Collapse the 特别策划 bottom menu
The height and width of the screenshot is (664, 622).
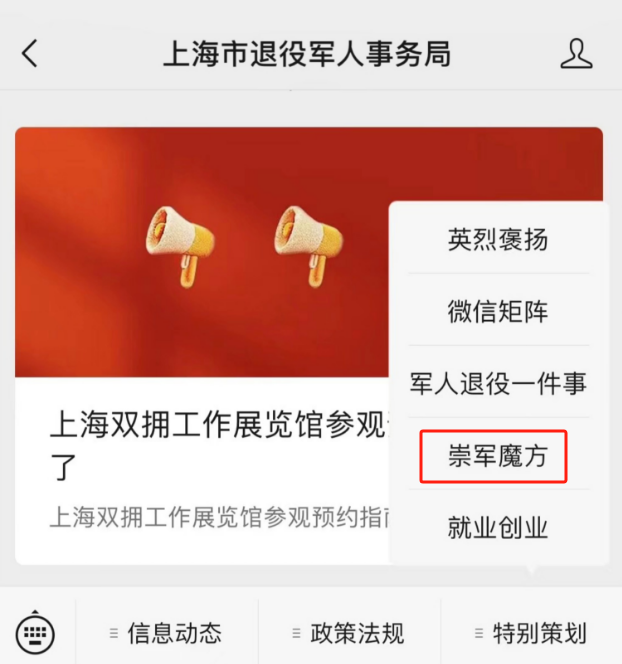531,633
